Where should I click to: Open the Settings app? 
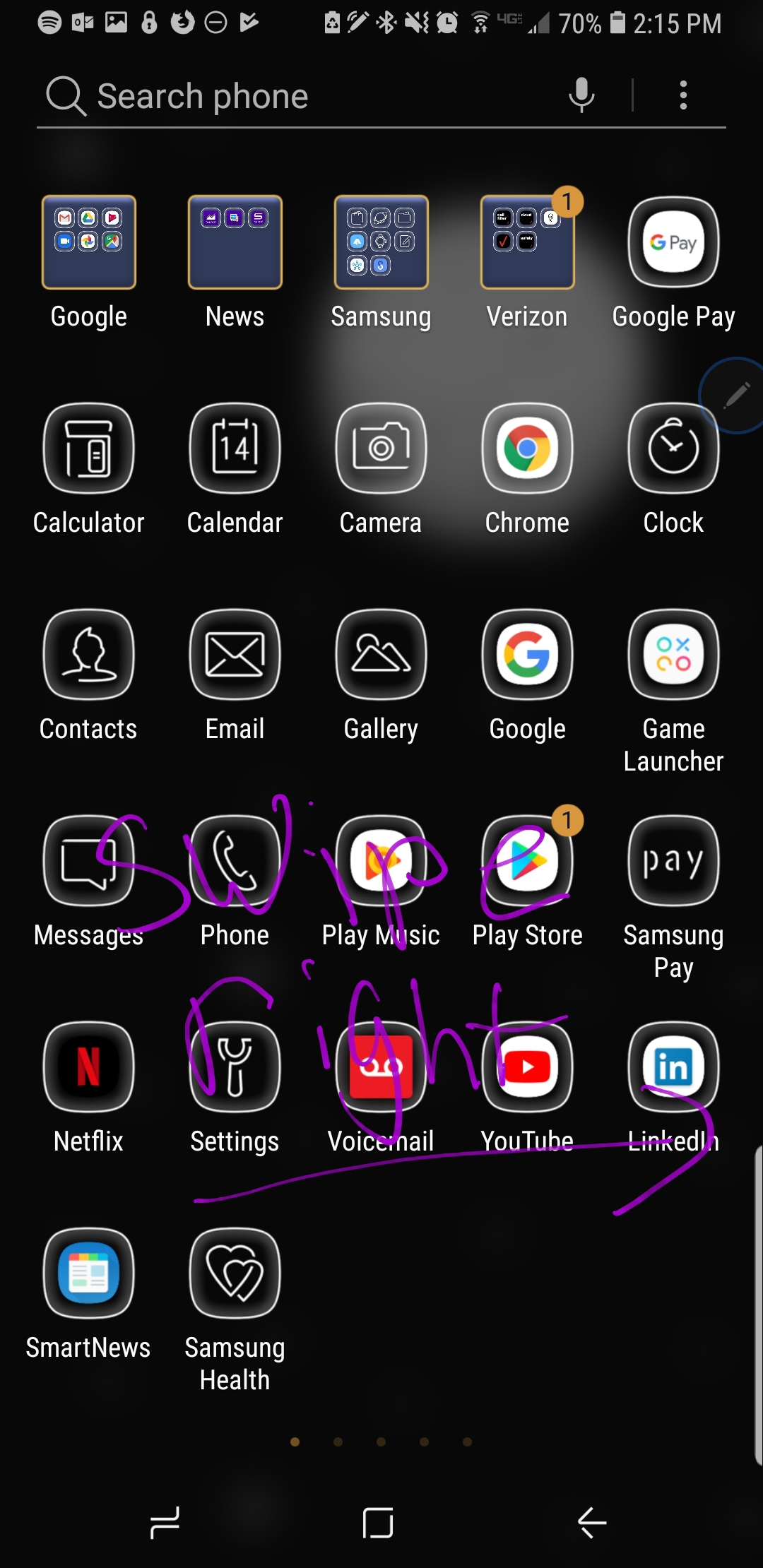(235, 1067)
